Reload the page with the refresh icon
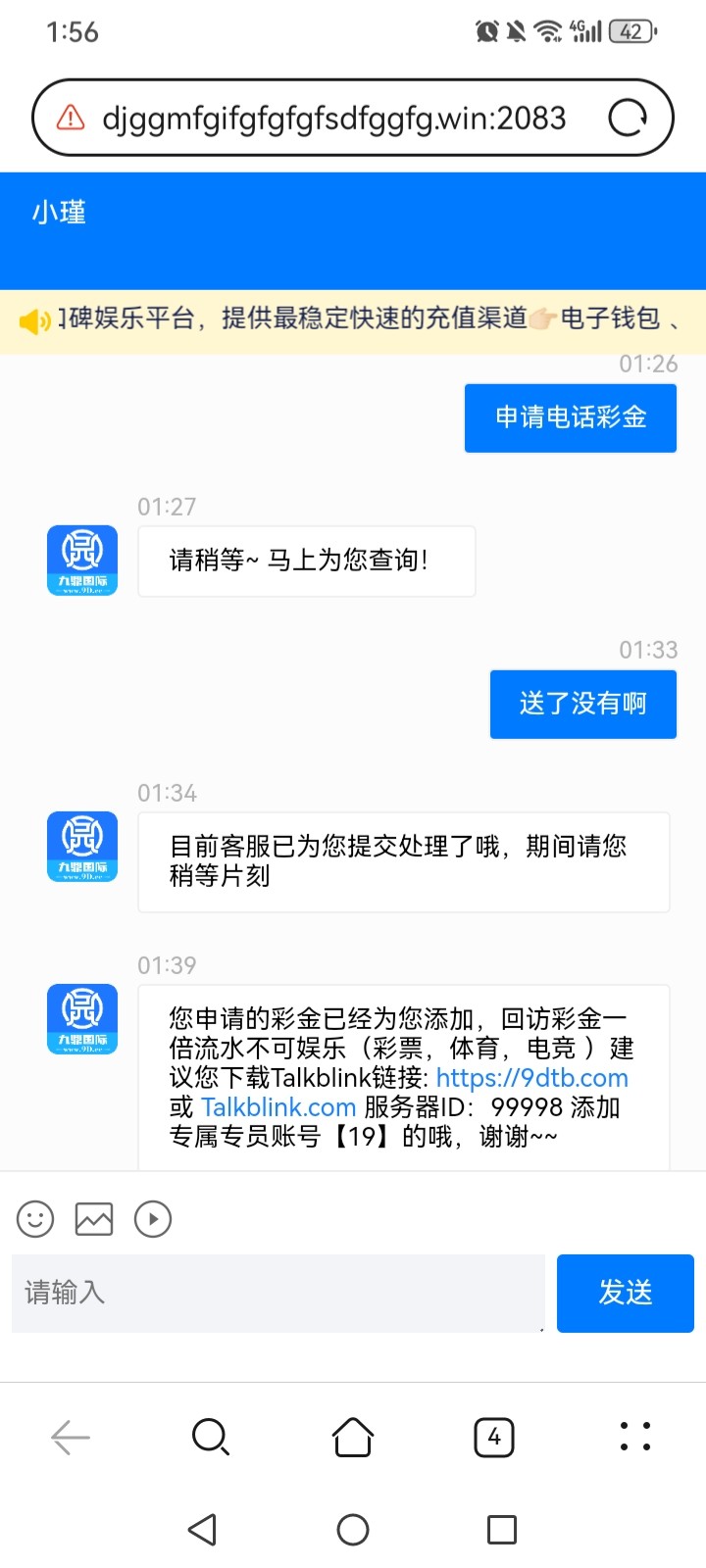This screenshot has height=1568, width=706. point(628,119)
